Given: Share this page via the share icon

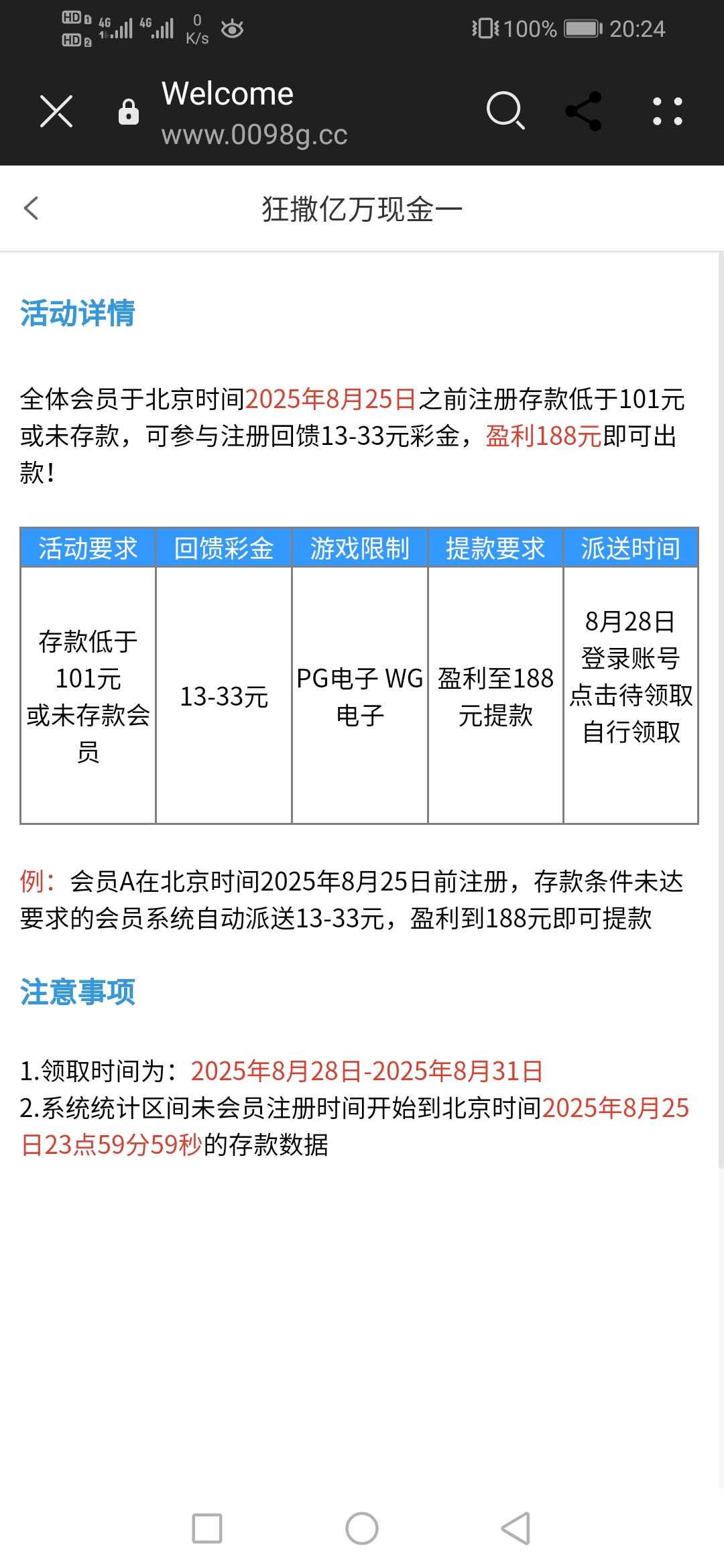Looking at the screenshot, I should coord(584,111).
